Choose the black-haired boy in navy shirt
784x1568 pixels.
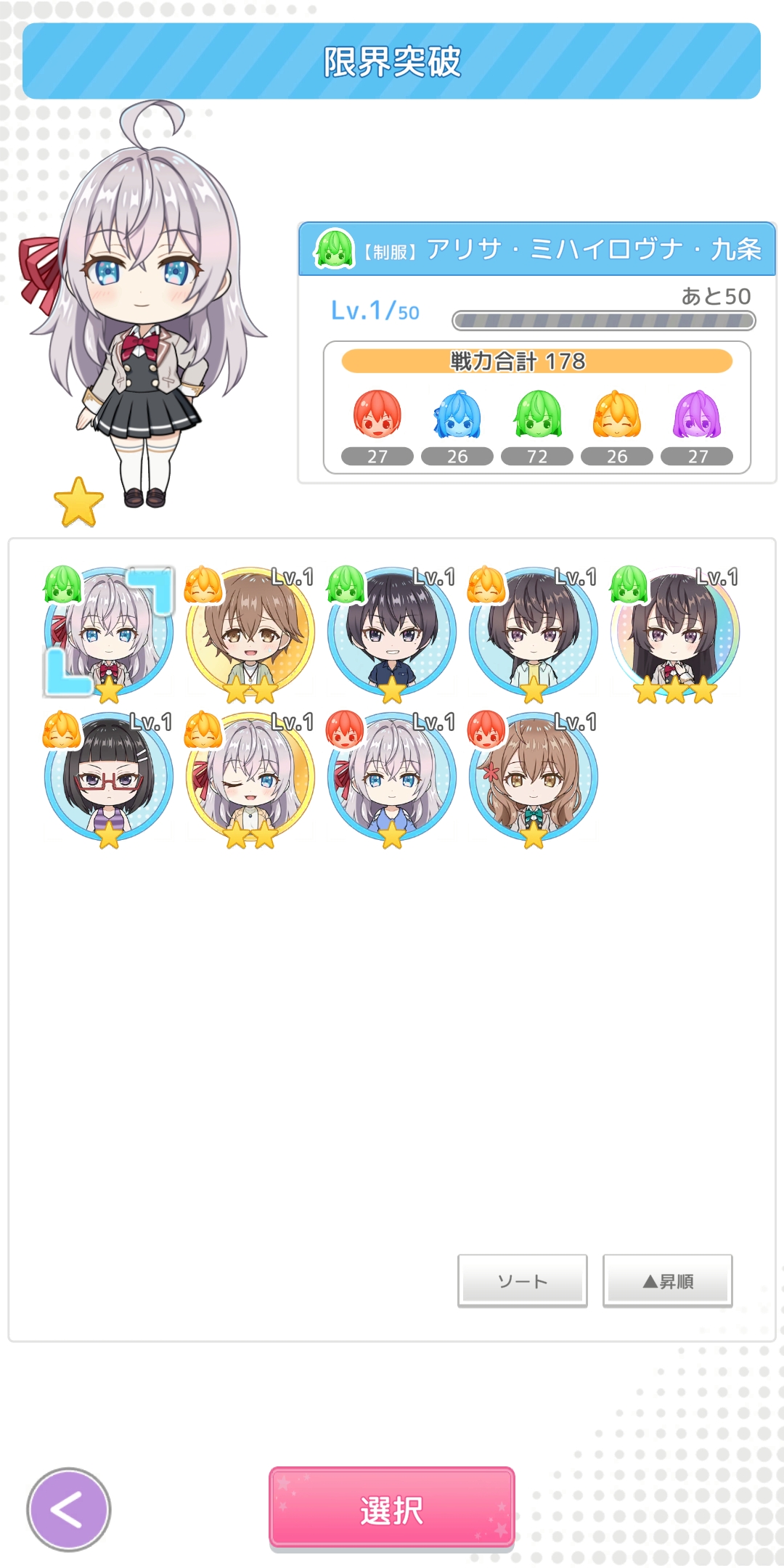(x=392, y=632)
